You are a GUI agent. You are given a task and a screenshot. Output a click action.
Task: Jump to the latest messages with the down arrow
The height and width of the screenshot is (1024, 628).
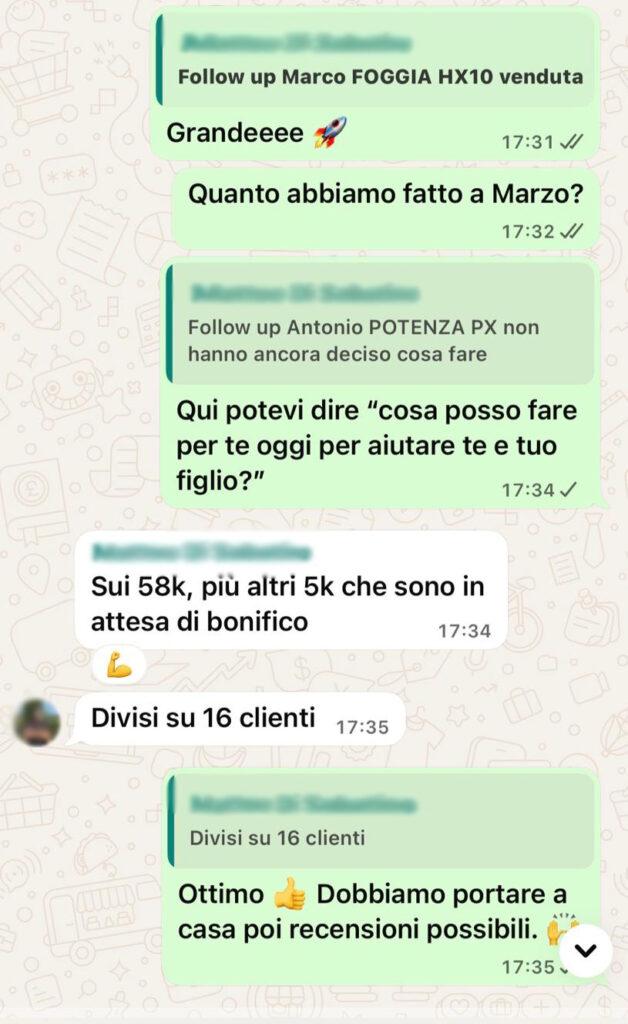tap(585, 951)
